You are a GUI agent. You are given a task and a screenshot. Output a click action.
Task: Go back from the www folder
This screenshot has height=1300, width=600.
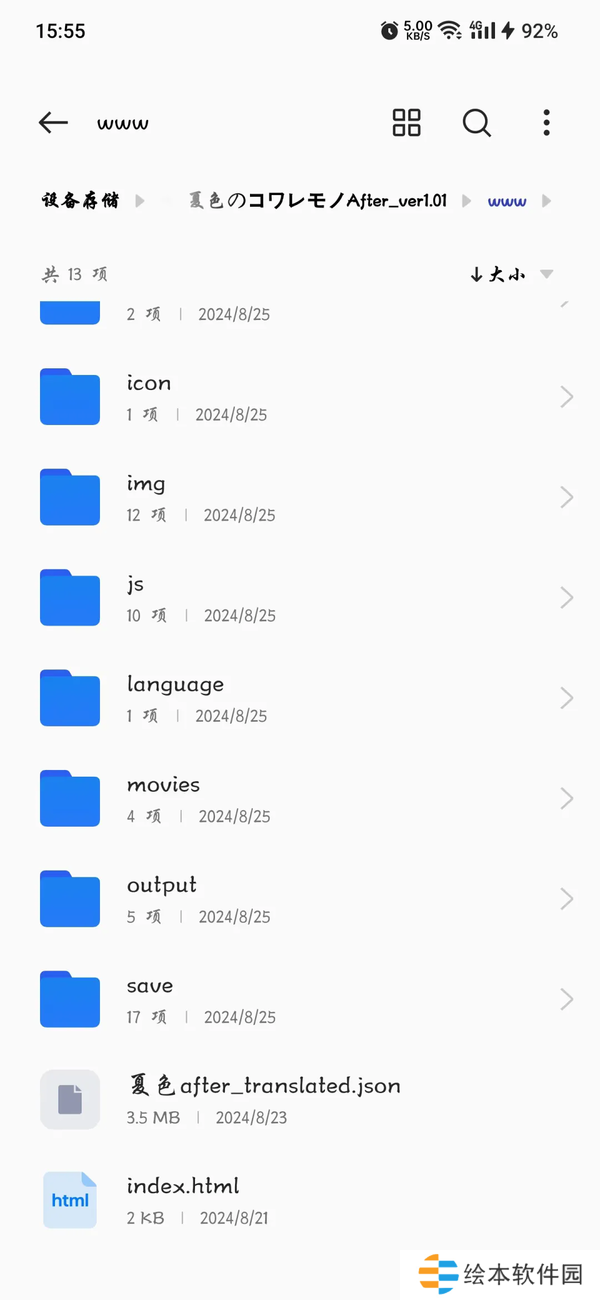(53, 123)
